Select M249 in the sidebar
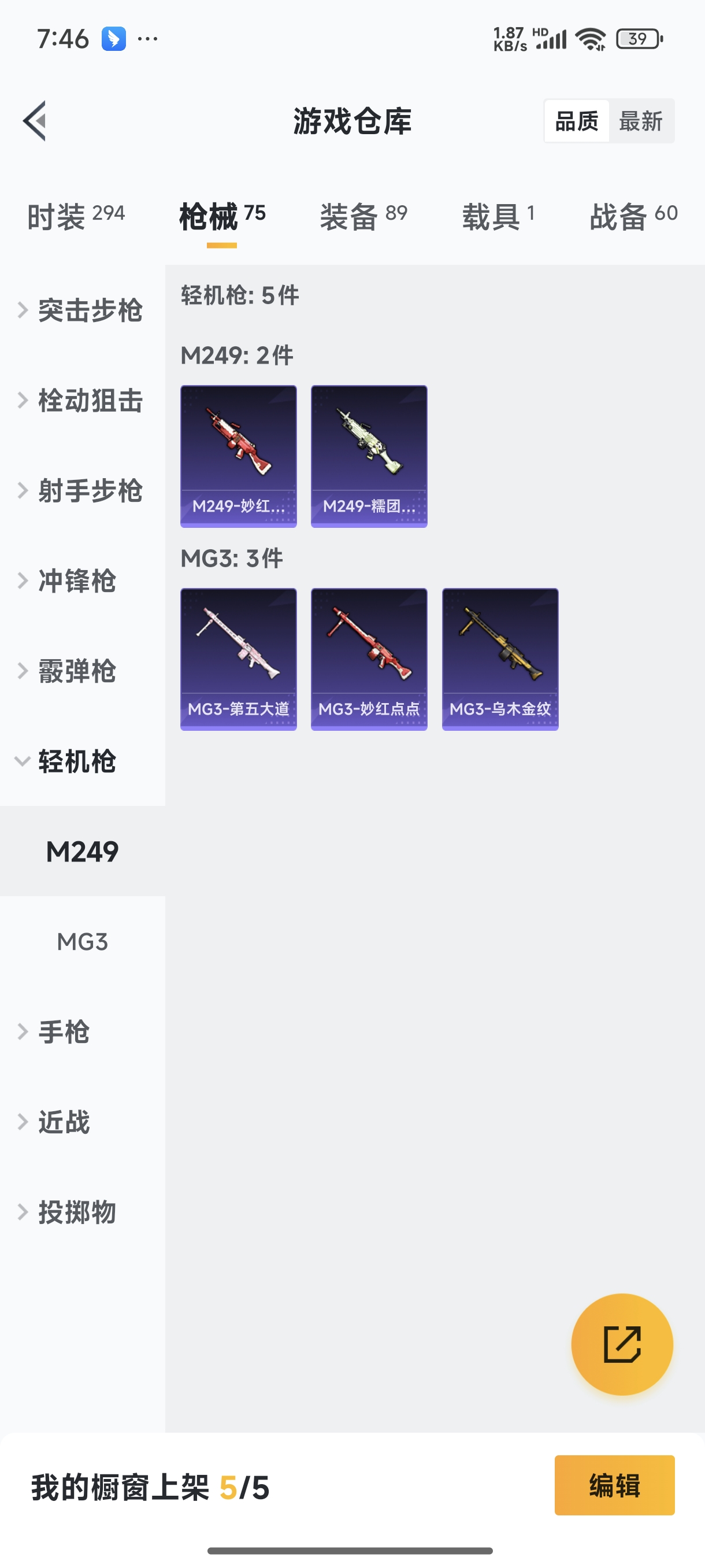The image size is (705, 1568). click(81, 852)
